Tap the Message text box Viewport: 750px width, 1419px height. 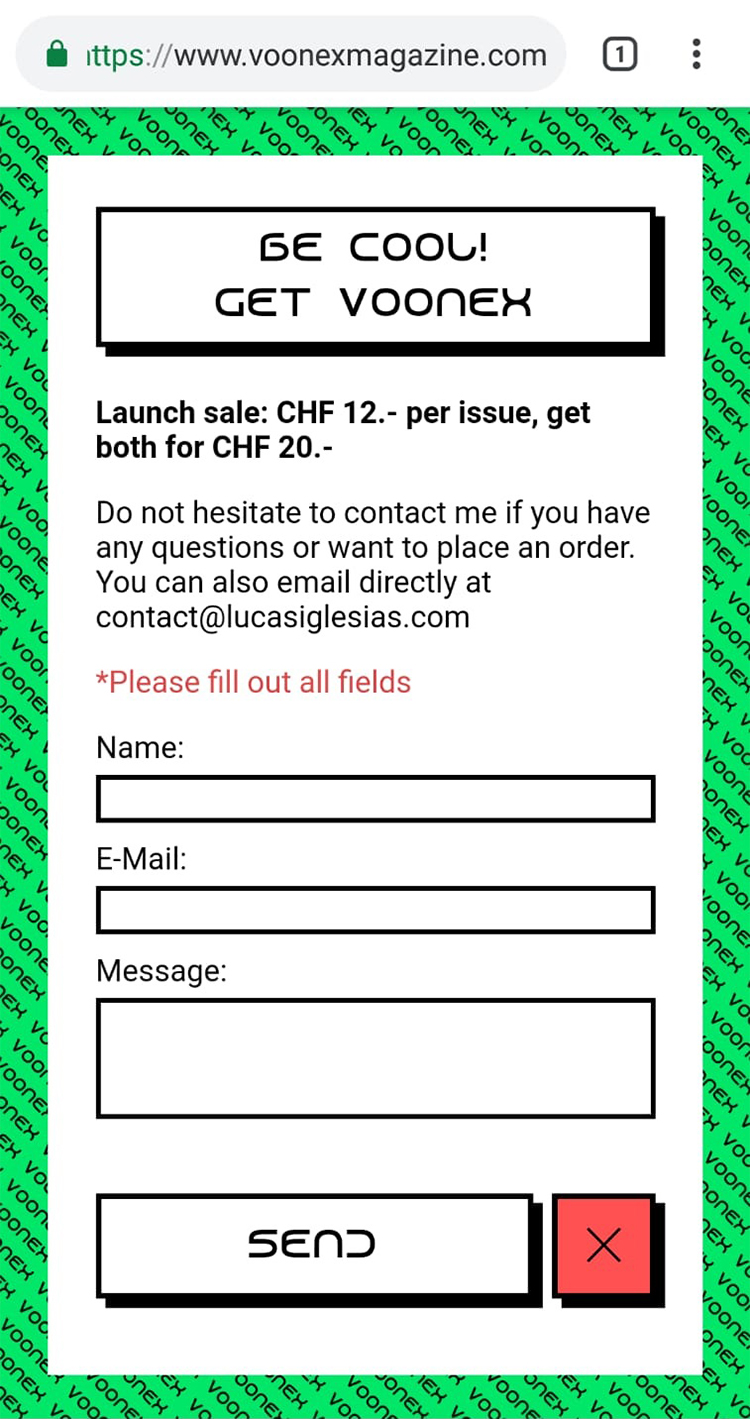click(375, 1058)
